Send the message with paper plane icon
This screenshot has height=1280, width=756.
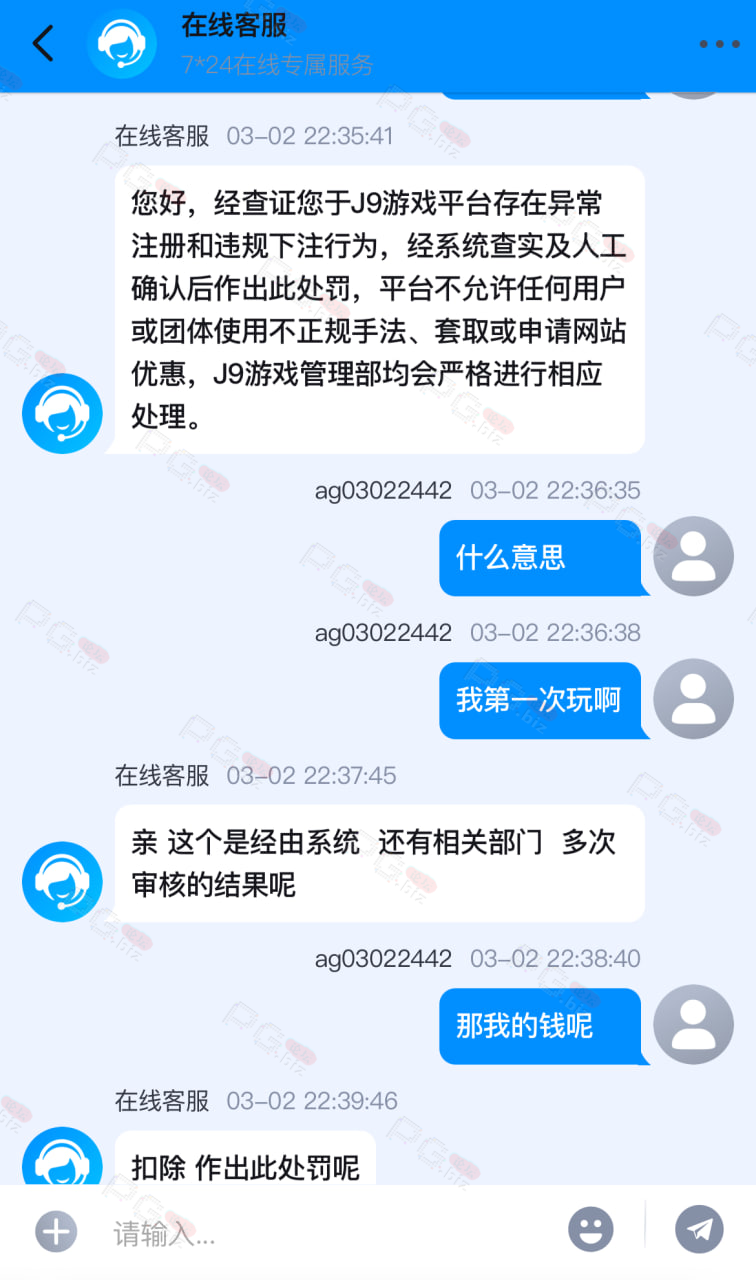(x=699, y=1230)
